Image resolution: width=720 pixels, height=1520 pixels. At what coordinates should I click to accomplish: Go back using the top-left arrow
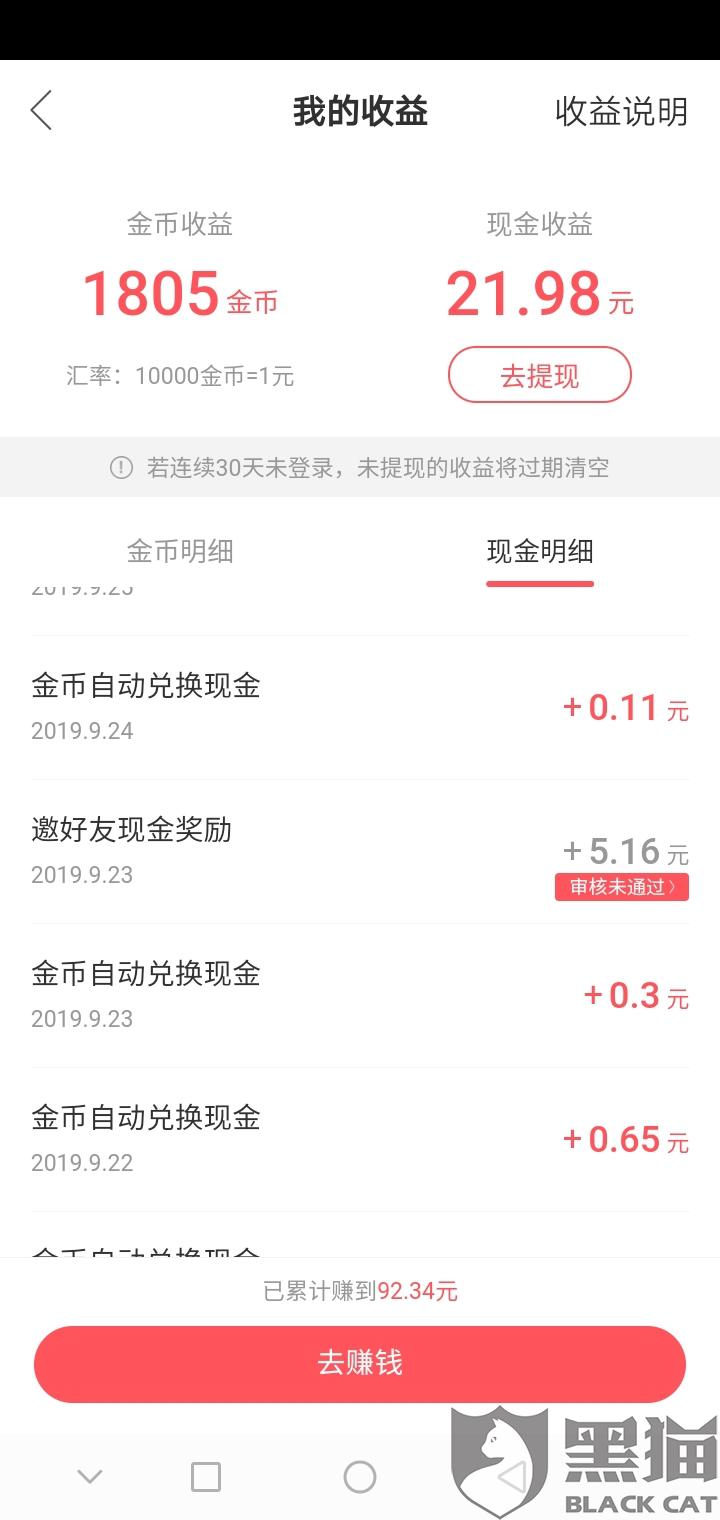click(x=41, y=111)
